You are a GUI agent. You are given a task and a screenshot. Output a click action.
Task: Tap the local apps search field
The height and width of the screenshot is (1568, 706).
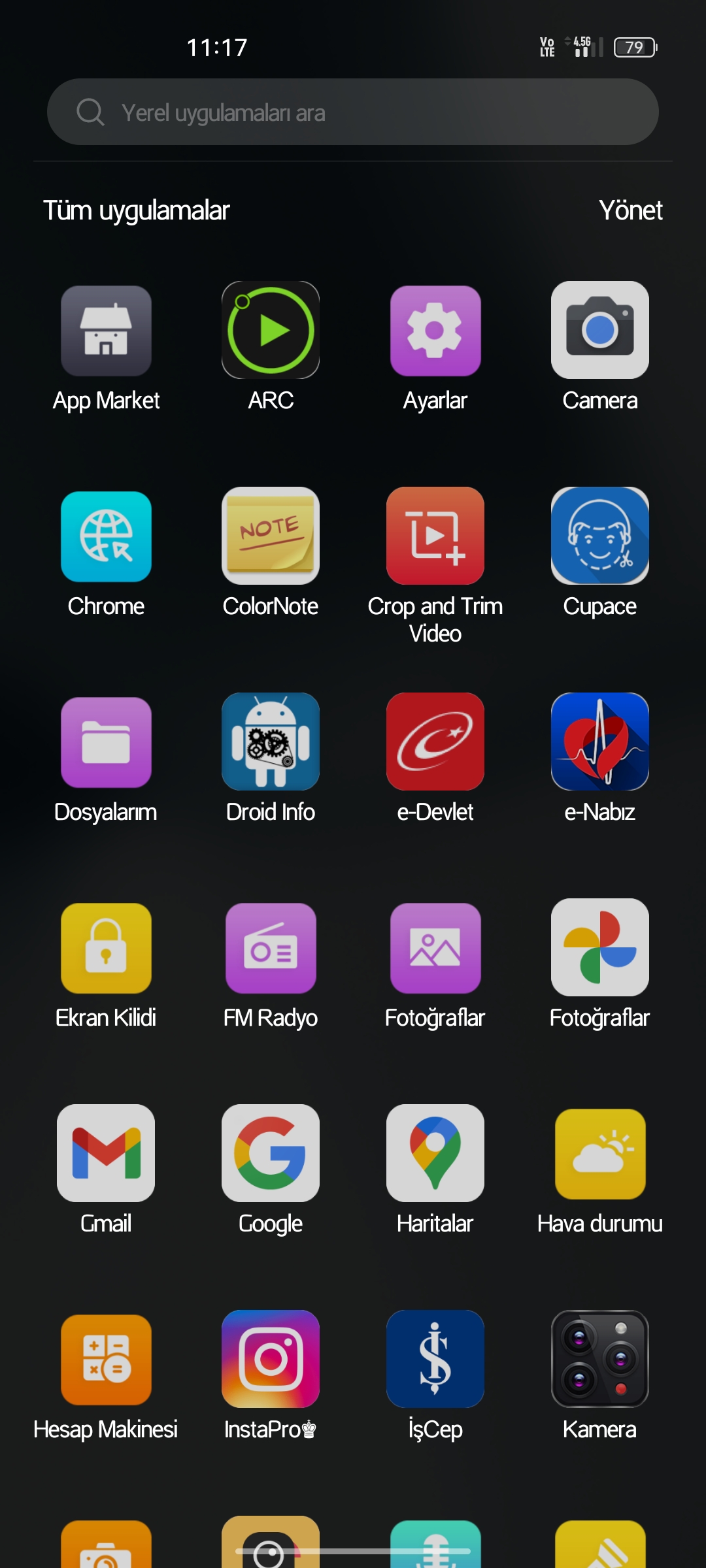point(353,112)
